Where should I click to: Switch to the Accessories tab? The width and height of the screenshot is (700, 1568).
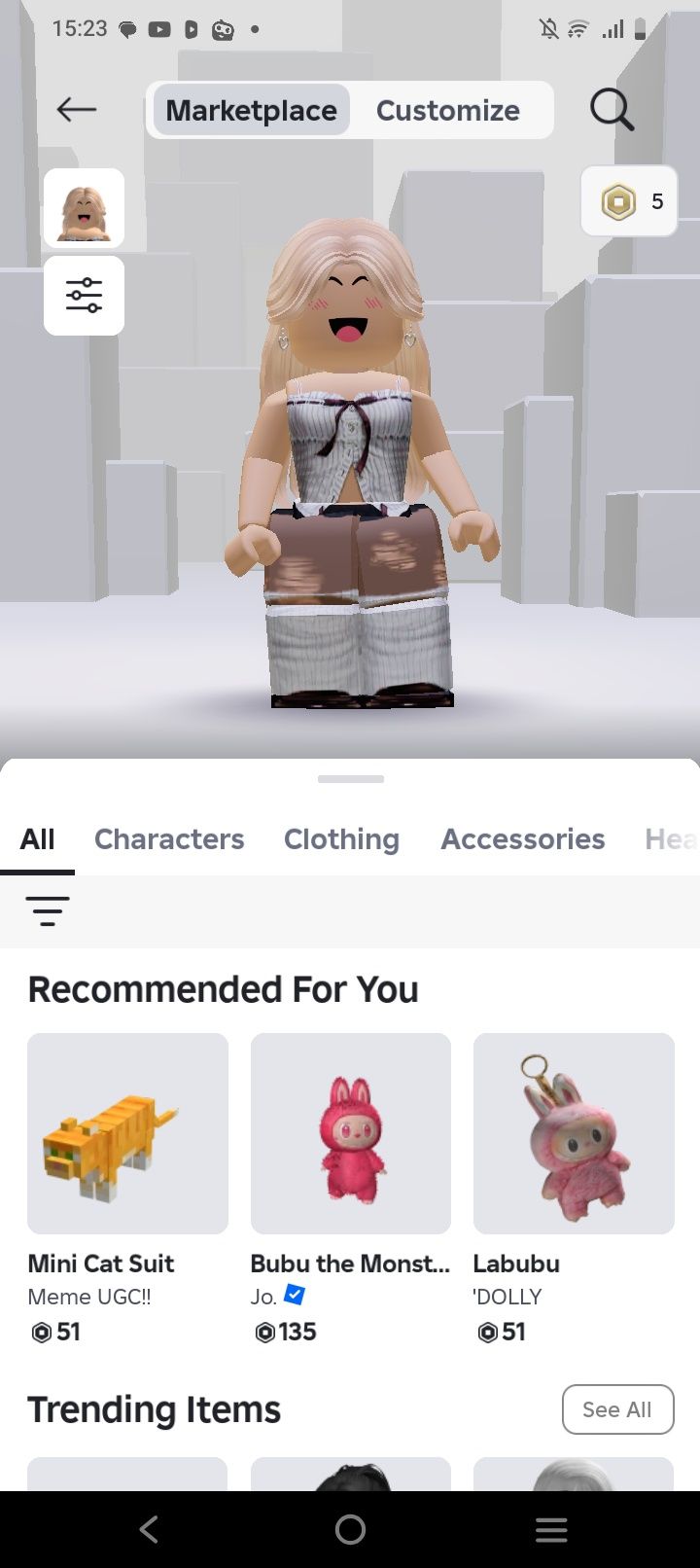click(523, 838)
